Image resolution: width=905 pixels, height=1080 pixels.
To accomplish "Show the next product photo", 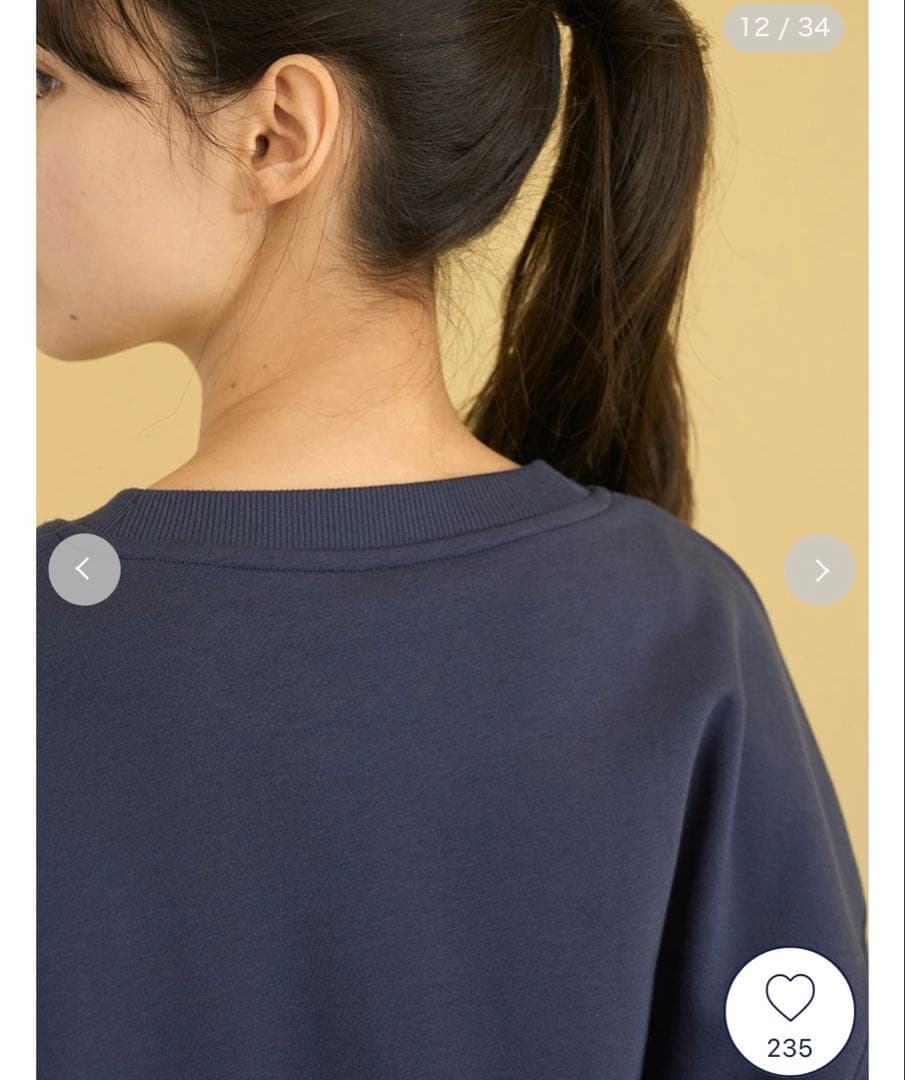I will coord(820,569).
